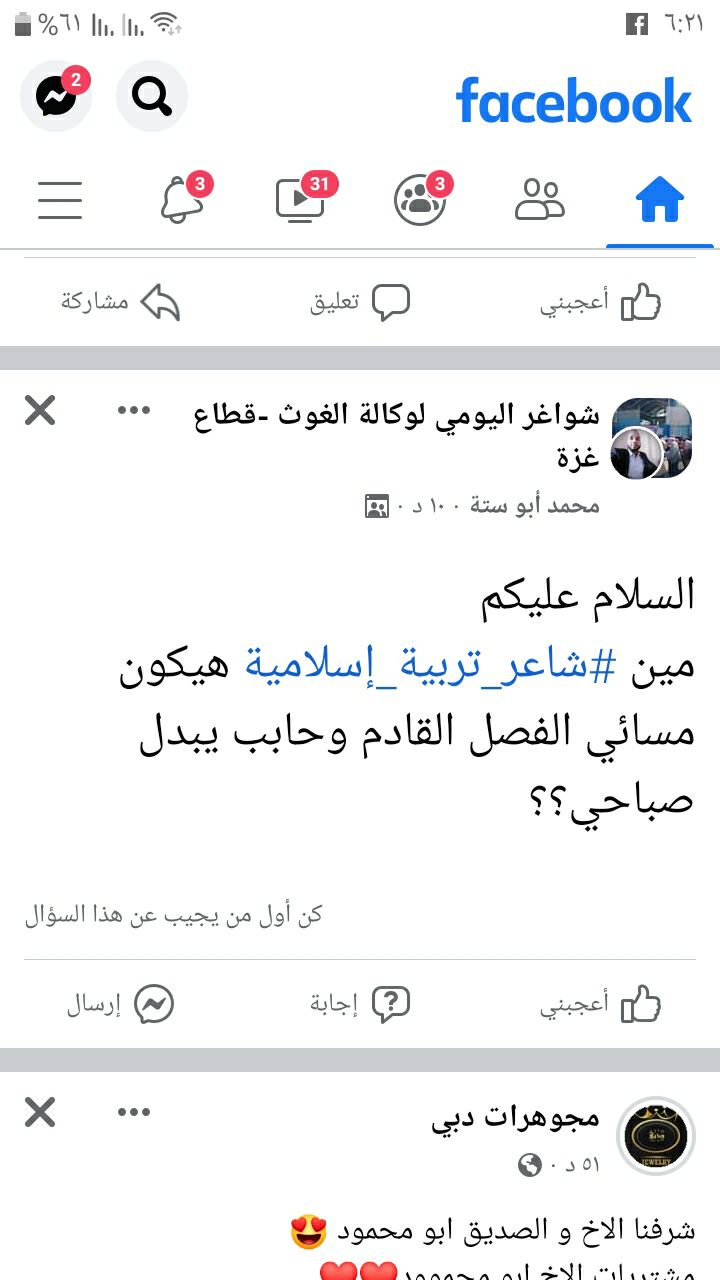Open Facebook search

(x=152, y=97)
